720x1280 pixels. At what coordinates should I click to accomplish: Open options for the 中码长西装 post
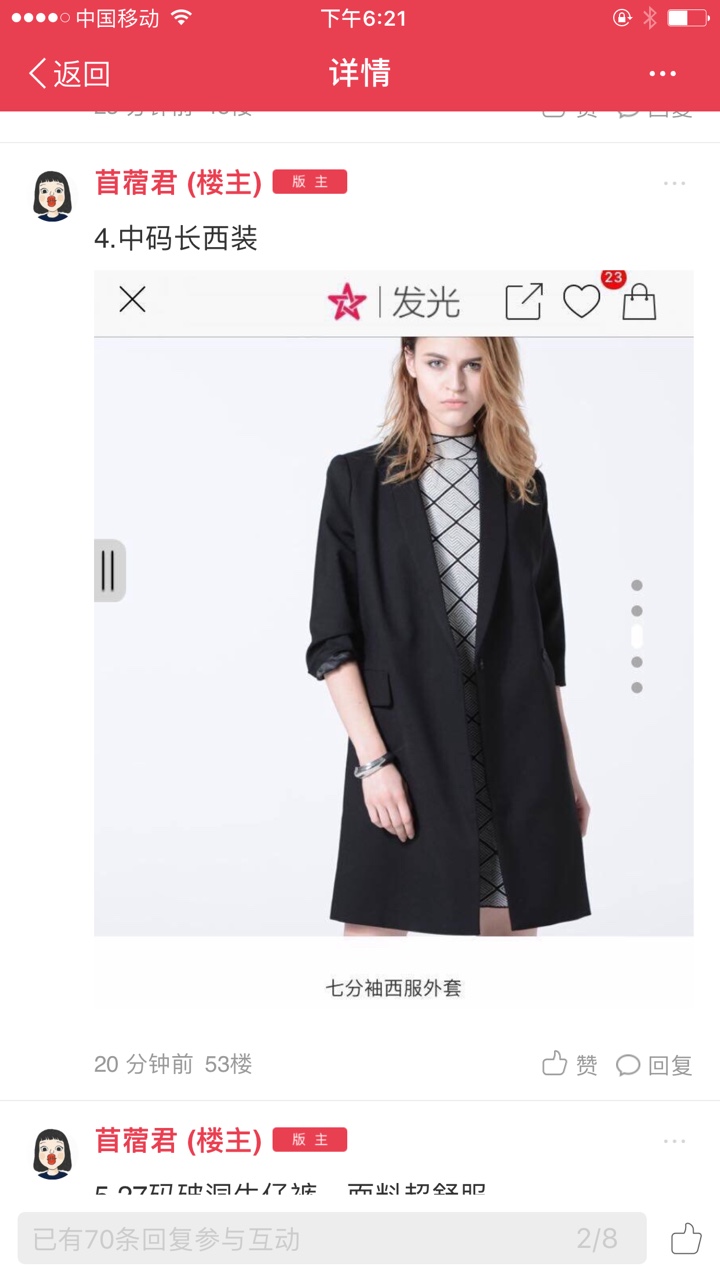pos(674,183)
